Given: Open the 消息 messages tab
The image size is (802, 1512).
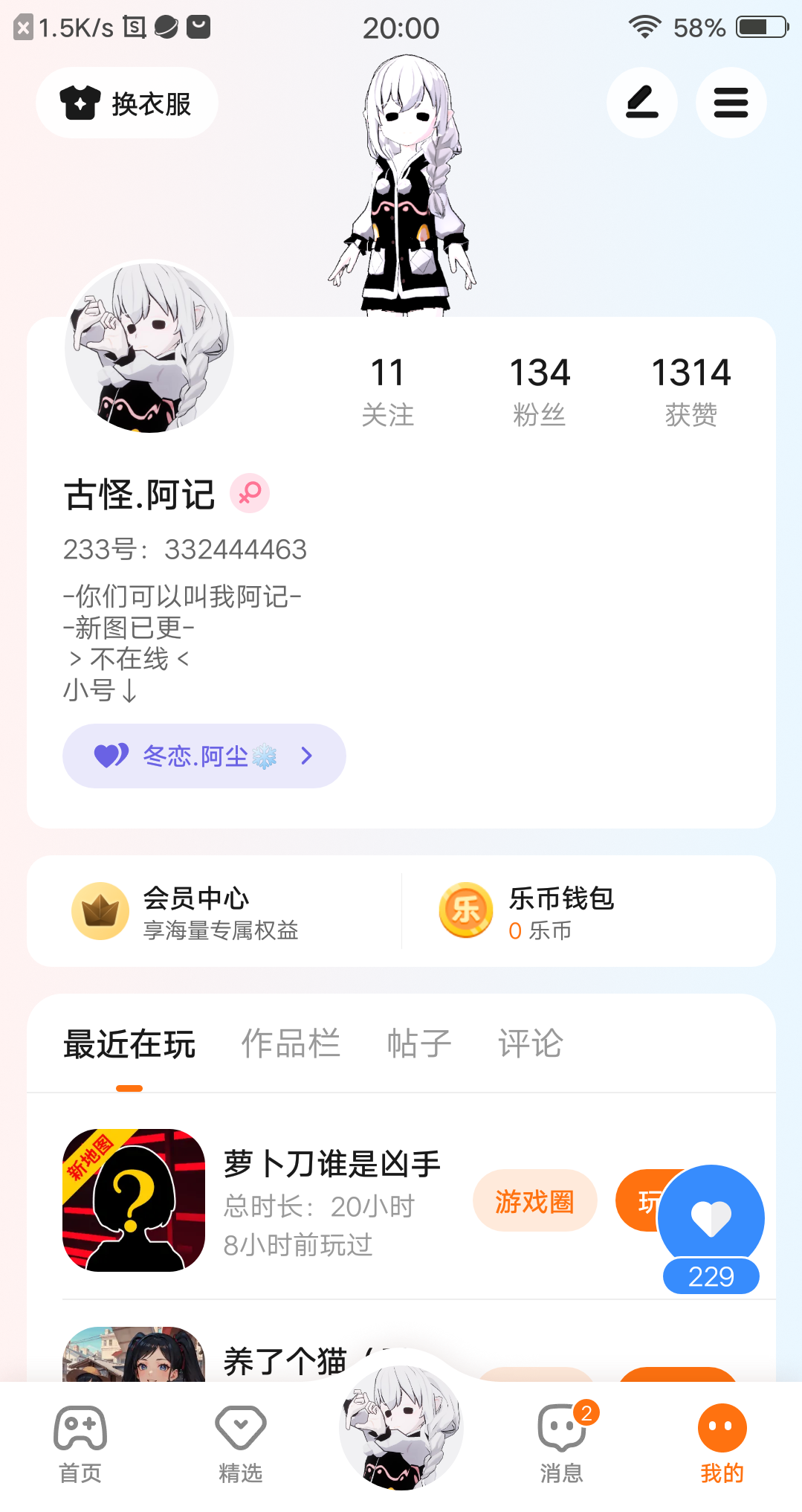Looking at the screenshot, I should (562, 1444).
